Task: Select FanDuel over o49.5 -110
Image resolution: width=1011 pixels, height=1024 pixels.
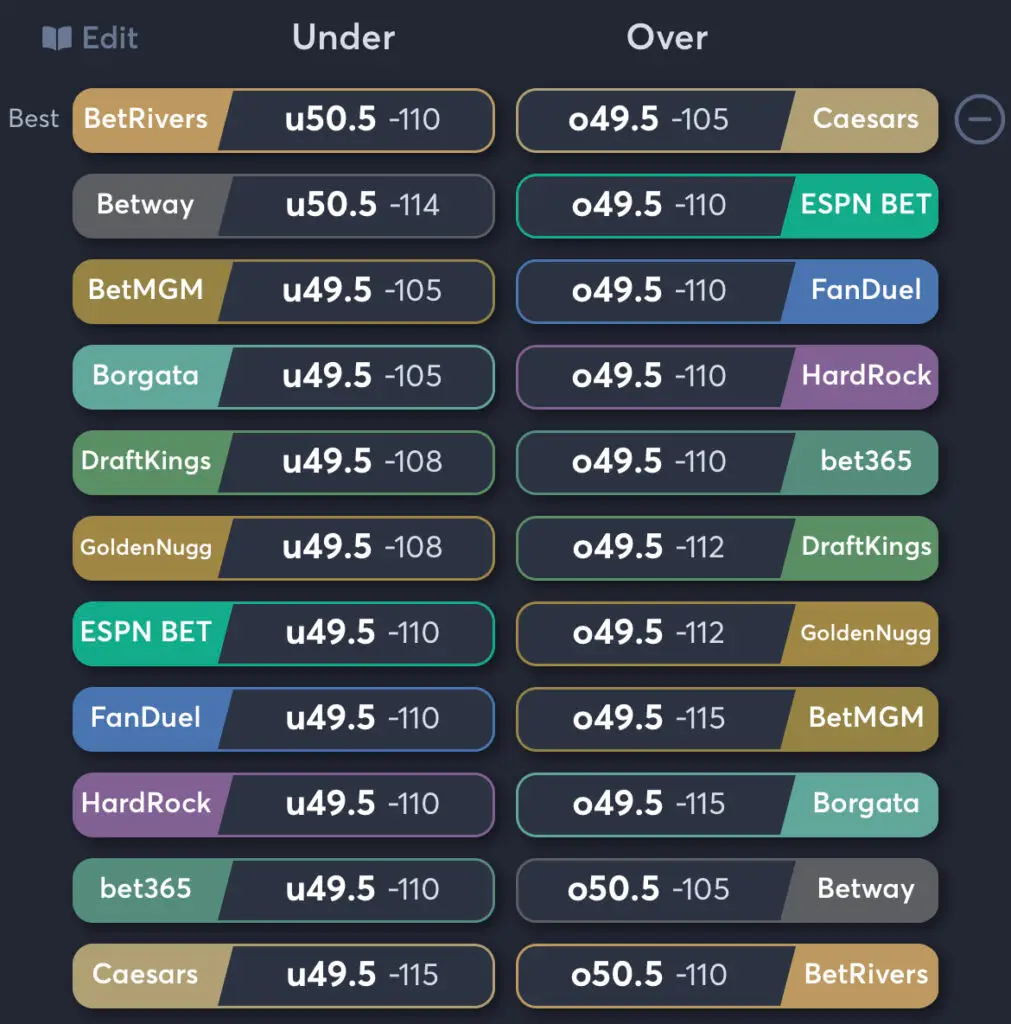Action: point(727,291)
